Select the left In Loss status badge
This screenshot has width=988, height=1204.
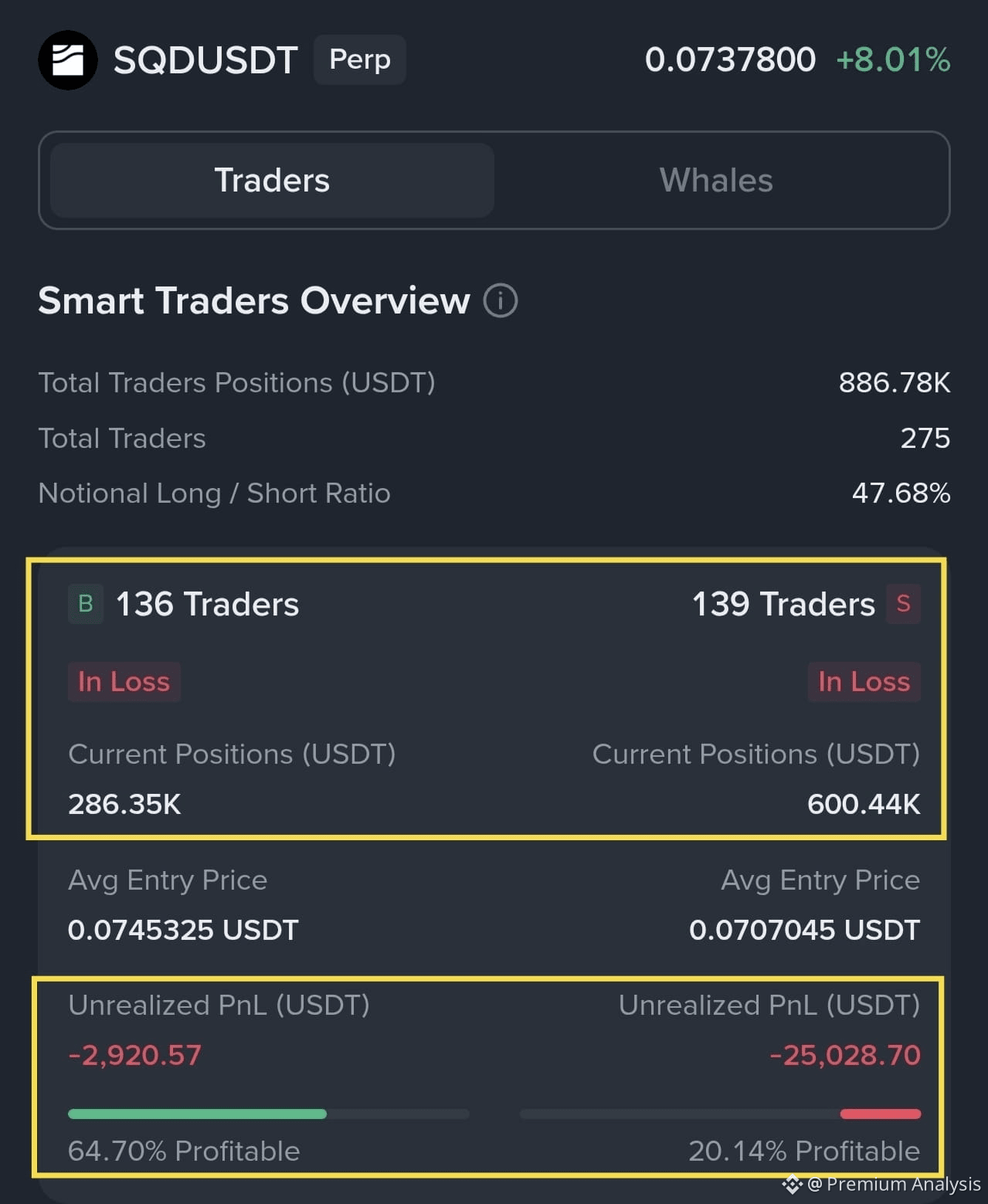[x=124, y=681]
